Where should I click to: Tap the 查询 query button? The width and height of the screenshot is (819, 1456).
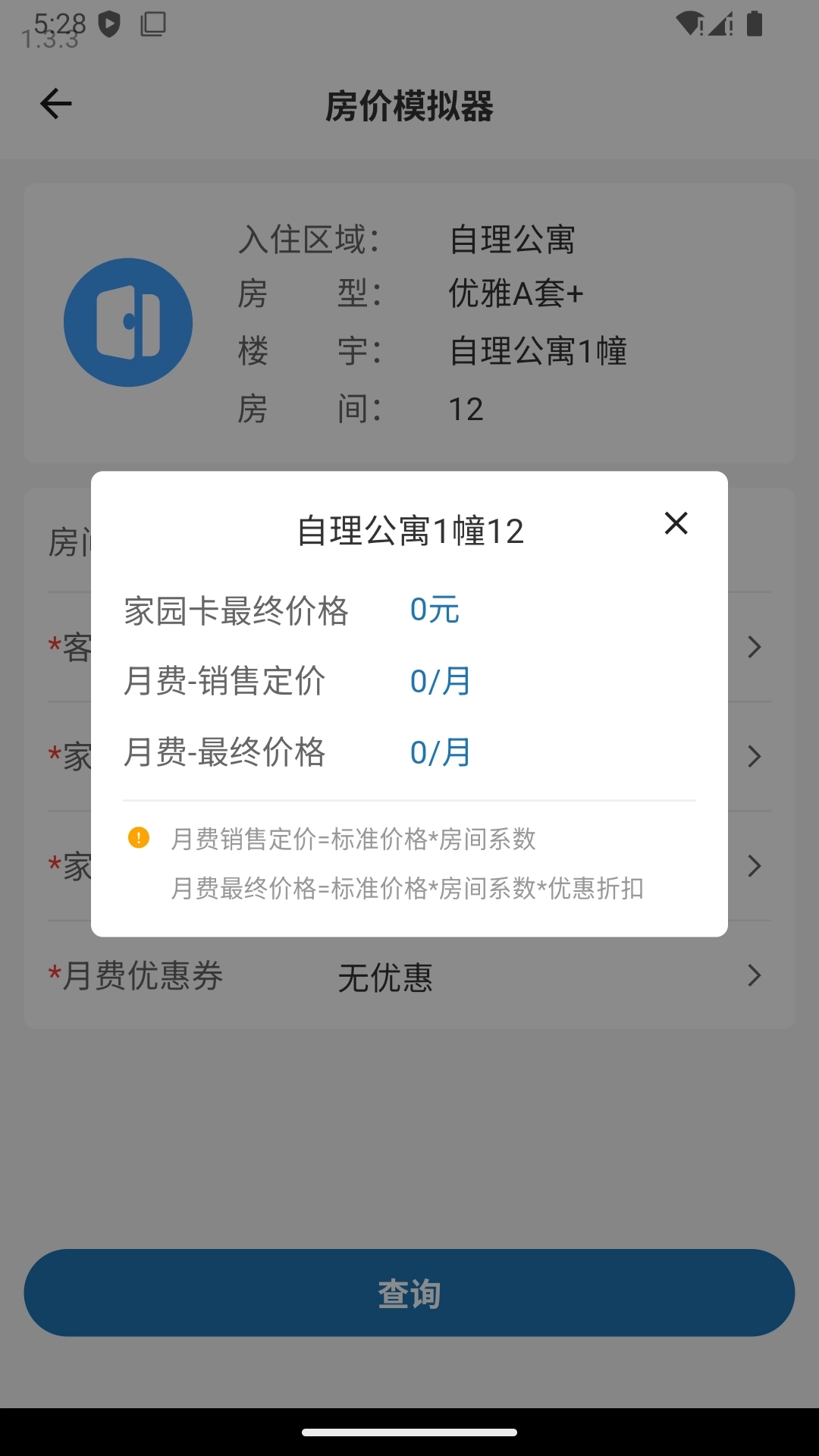409,1293
